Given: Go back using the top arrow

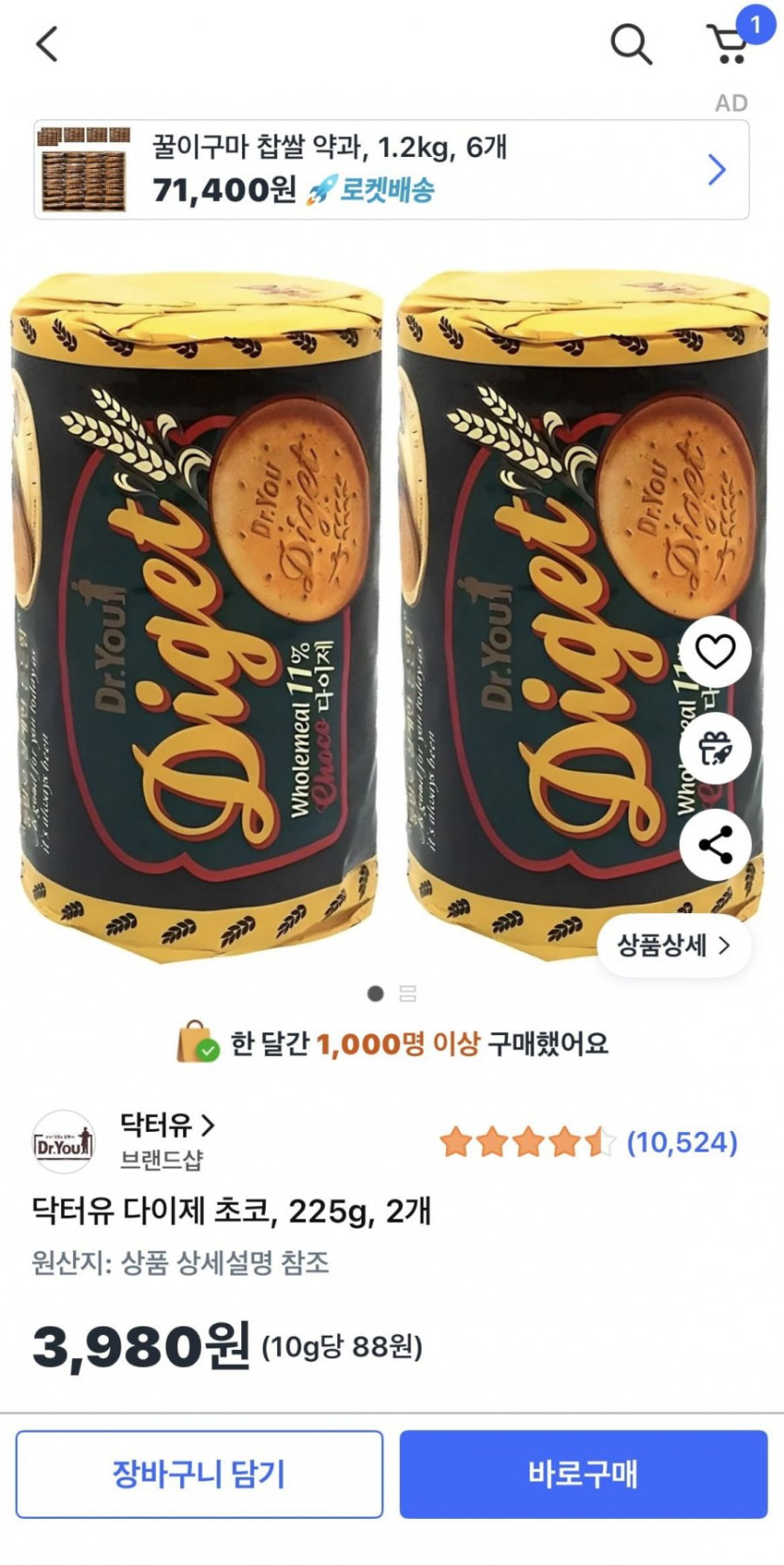Looking at the screenshot, I should (x=47, y=43).
